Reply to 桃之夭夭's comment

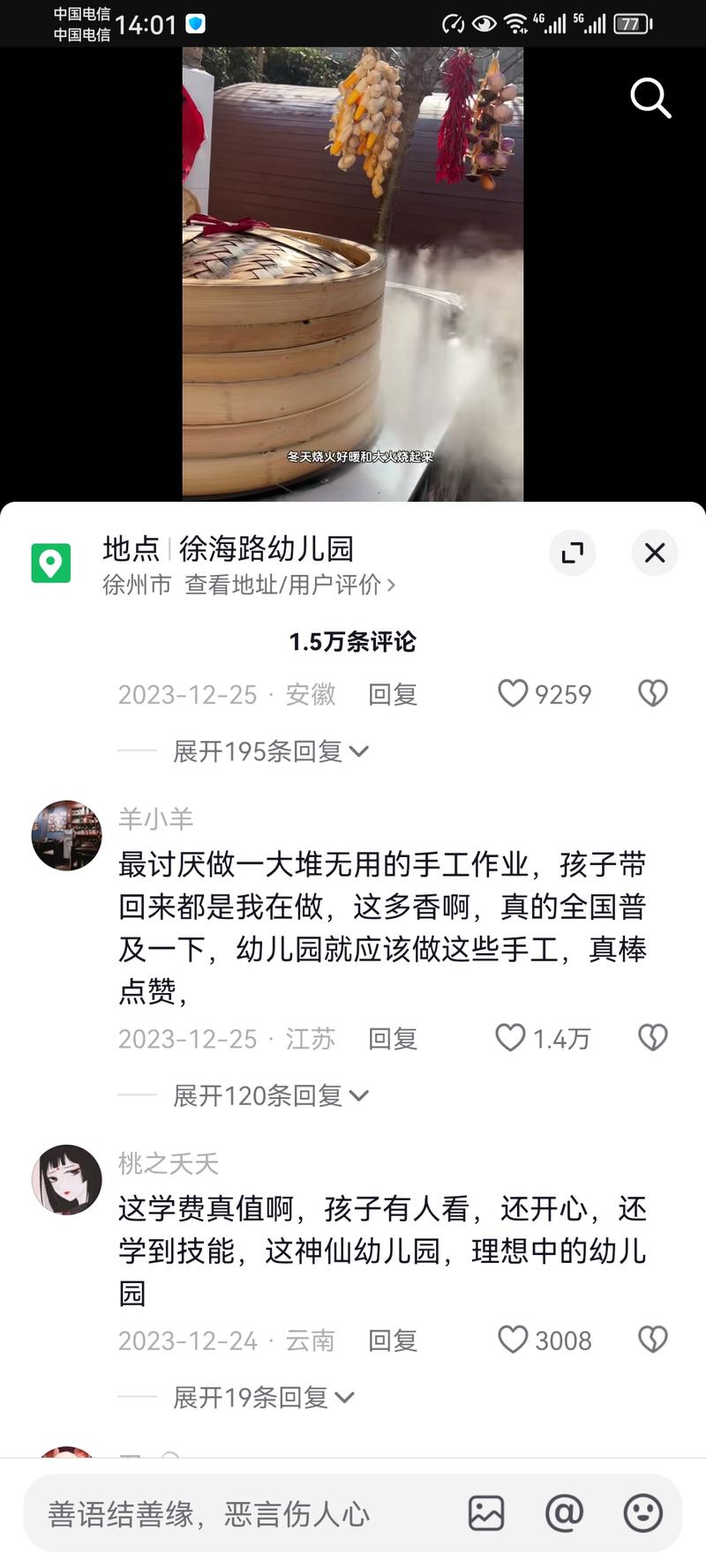[393, 1340]
